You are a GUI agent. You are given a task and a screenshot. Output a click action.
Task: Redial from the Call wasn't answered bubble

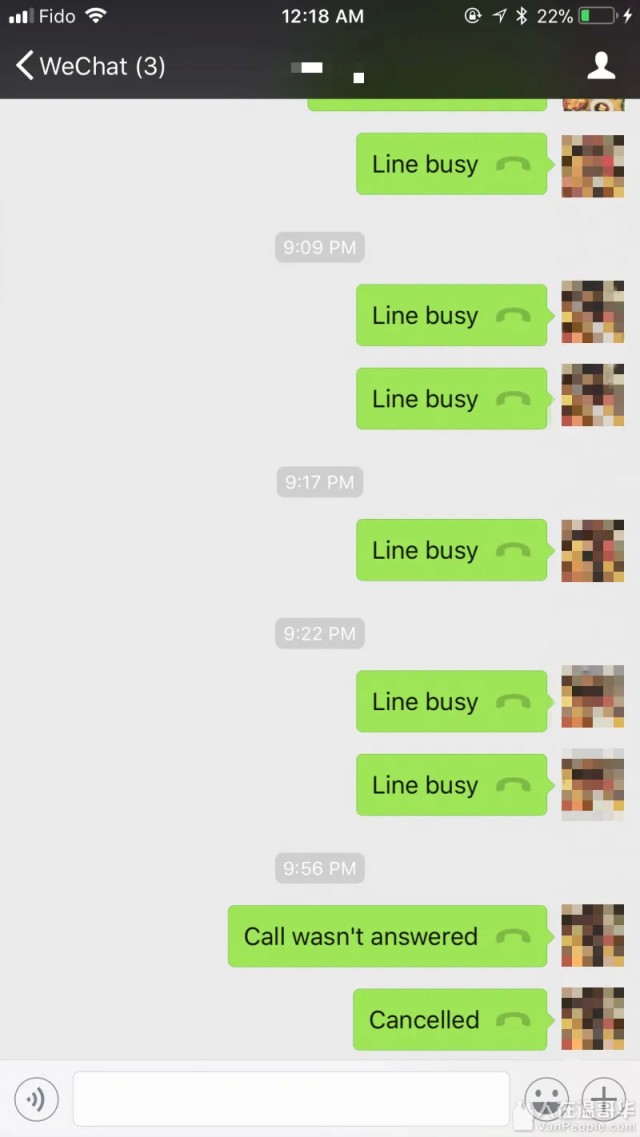(x=387, y=936)
